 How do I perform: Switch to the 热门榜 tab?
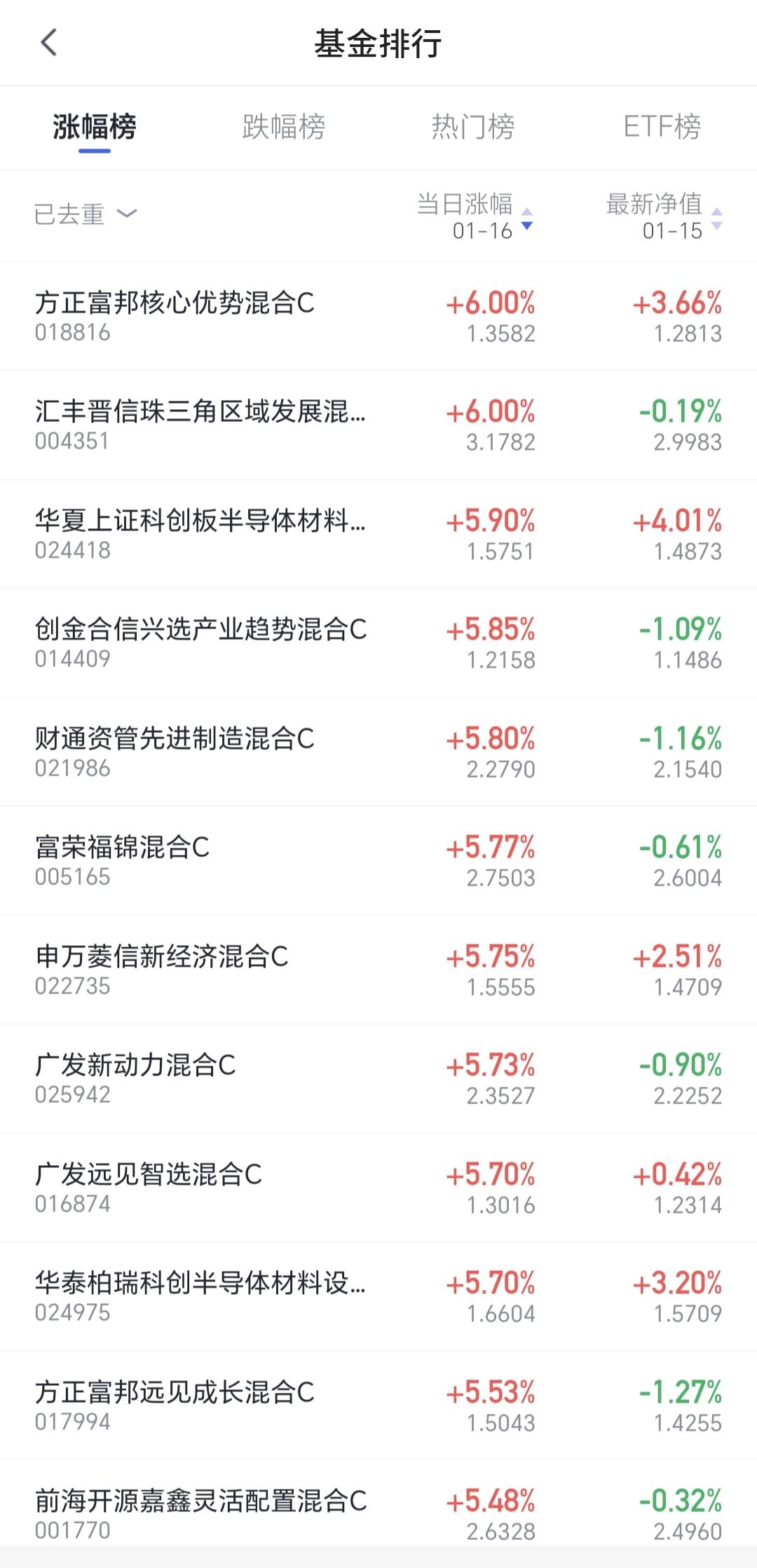tap(473, 127)
